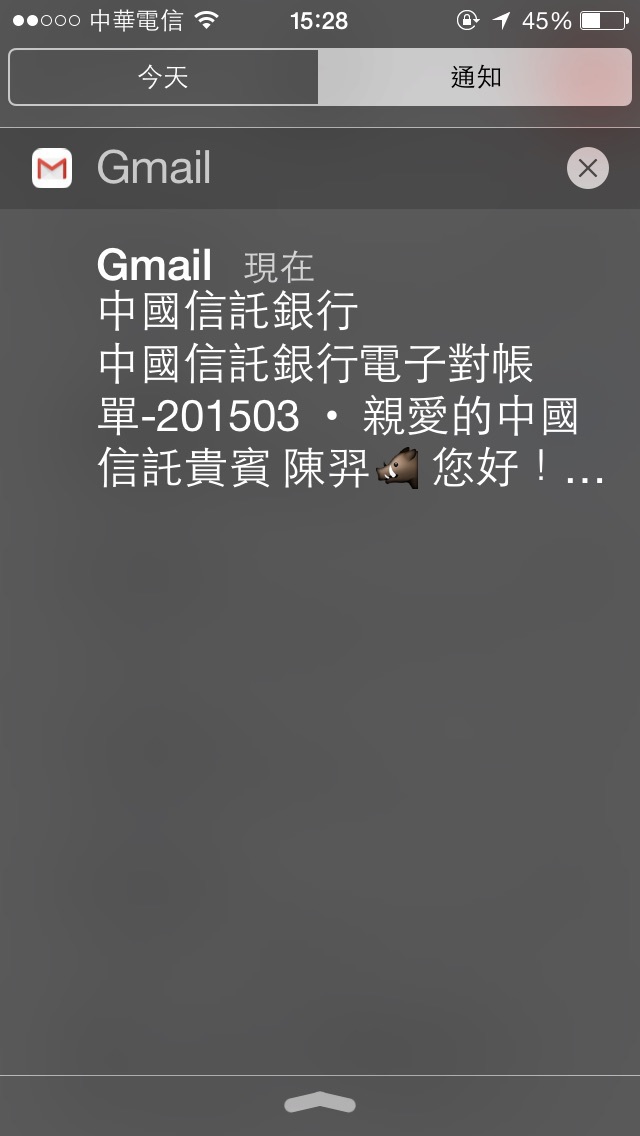Select the 通知 tab
Image resolution: width=640 pixels, height=1136 pixels.
[x=475, y=78]
